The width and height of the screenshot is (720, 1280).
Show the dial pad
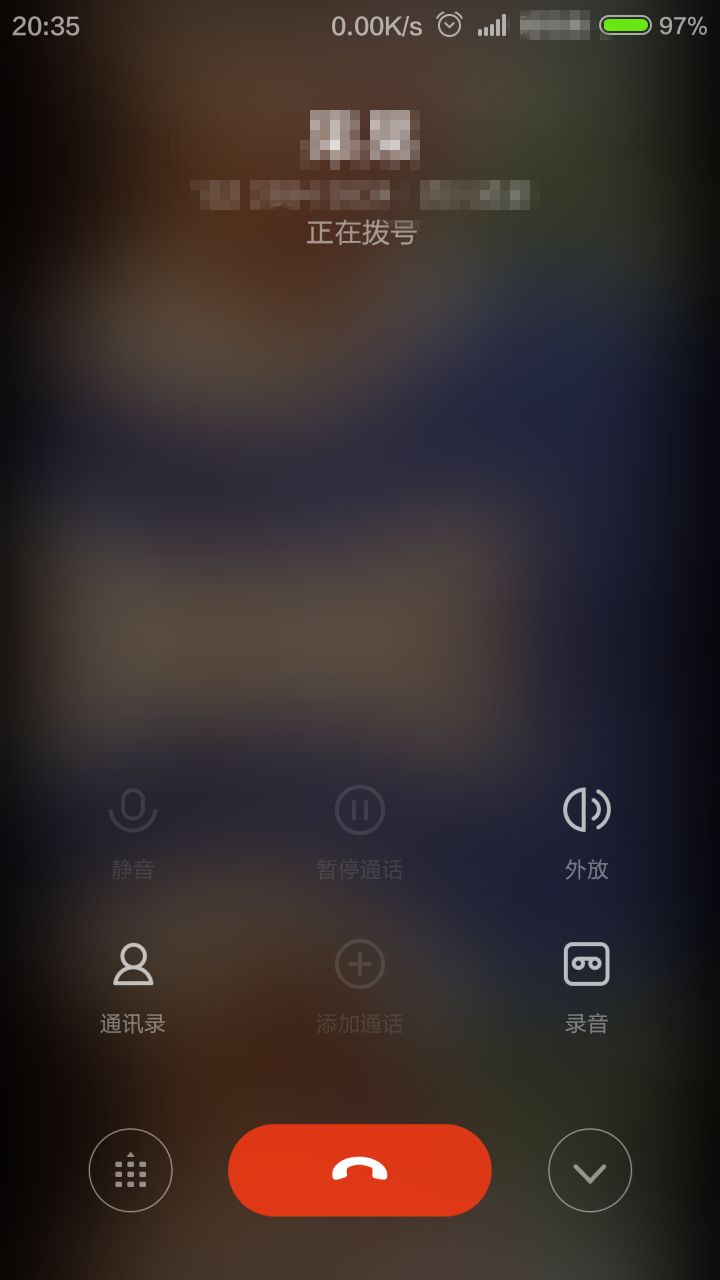[131, 1170]
